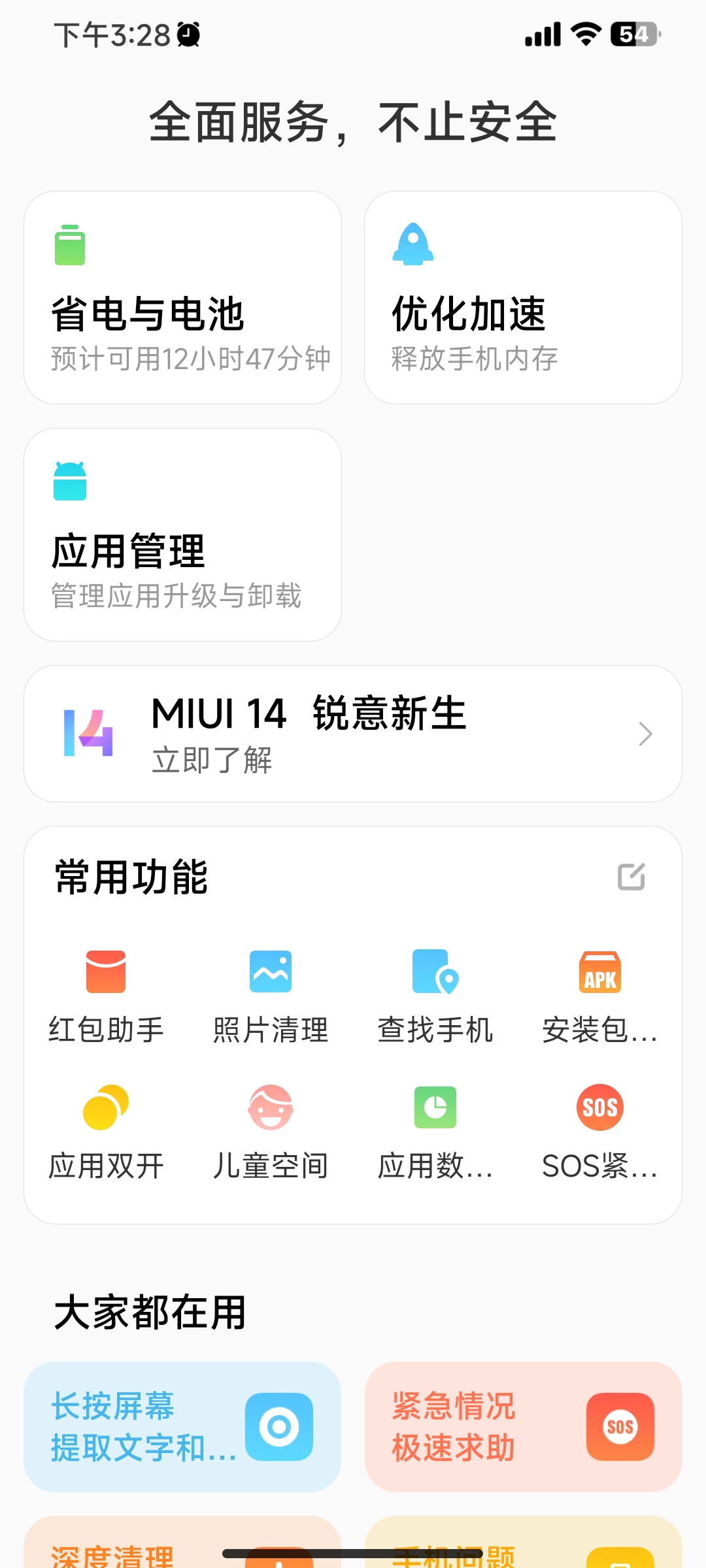The width and height of the screenshot is (706, 1568).
Task: Open the 安装包 APK manager
Action: pos(600,996)
